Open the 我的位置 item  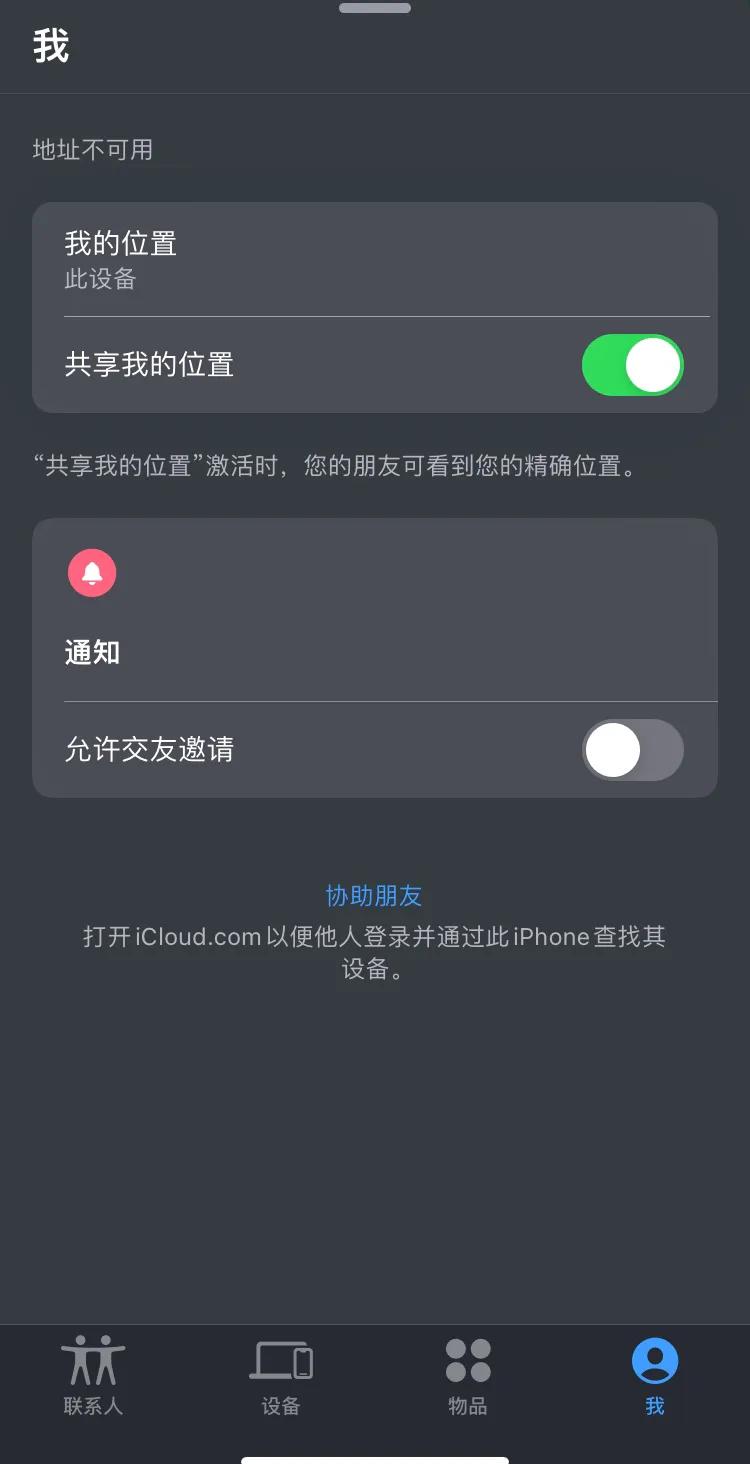(375, 244)
